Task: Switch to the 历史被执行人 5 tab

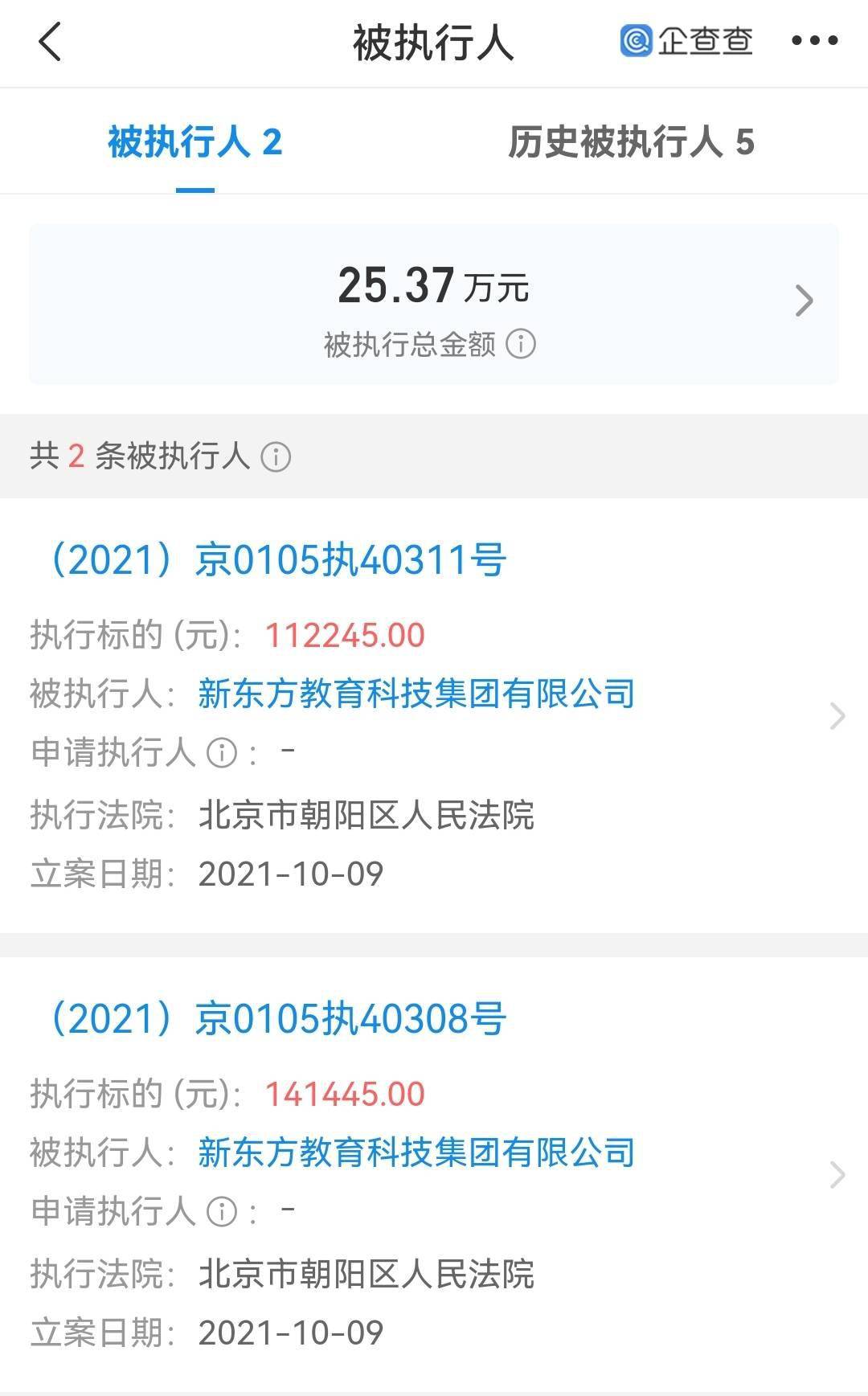Action: click(x=631, y=142)
